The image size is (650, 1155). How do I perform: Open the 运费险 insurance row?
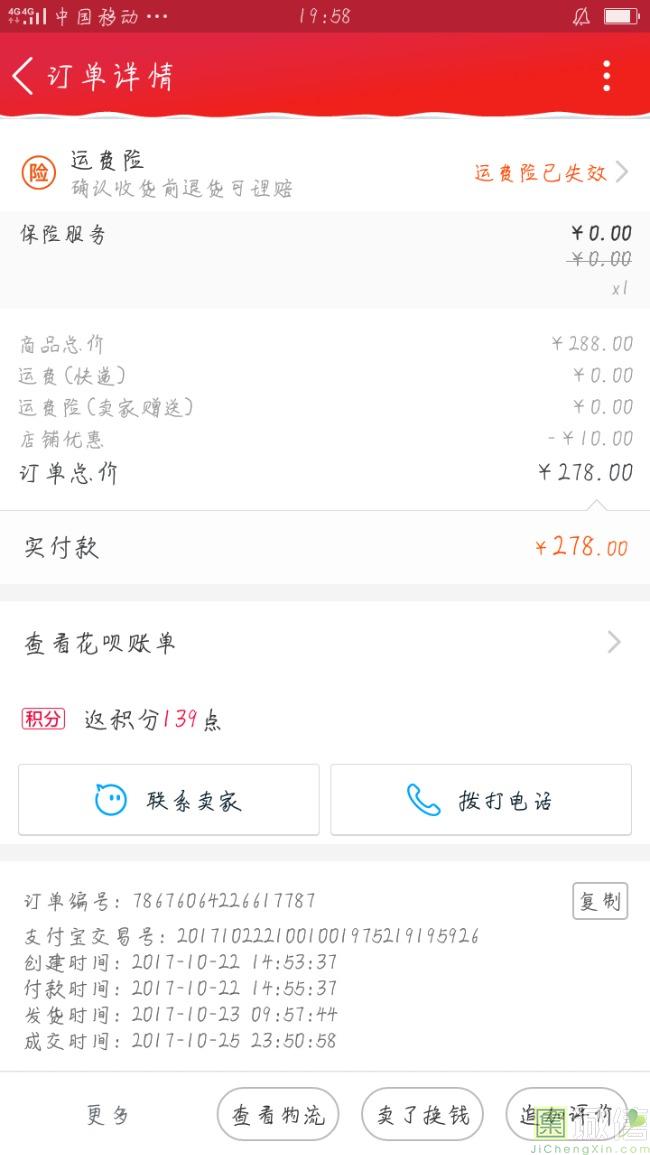point(325,173)
